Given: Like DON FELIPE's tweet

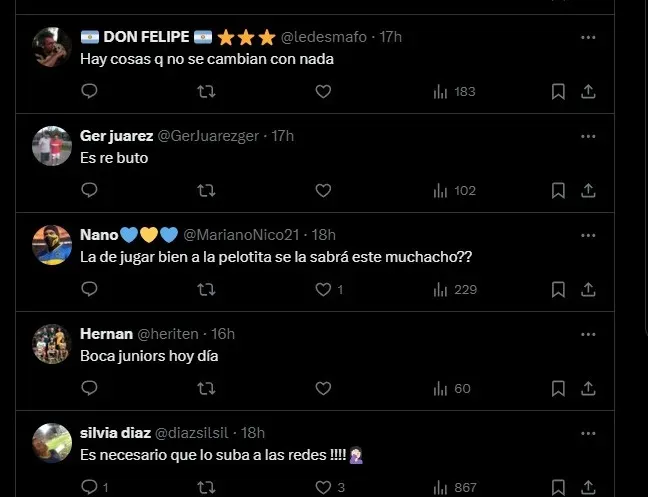Looking at the screenshot, I should pyautogui.click(x=323, y=91).
